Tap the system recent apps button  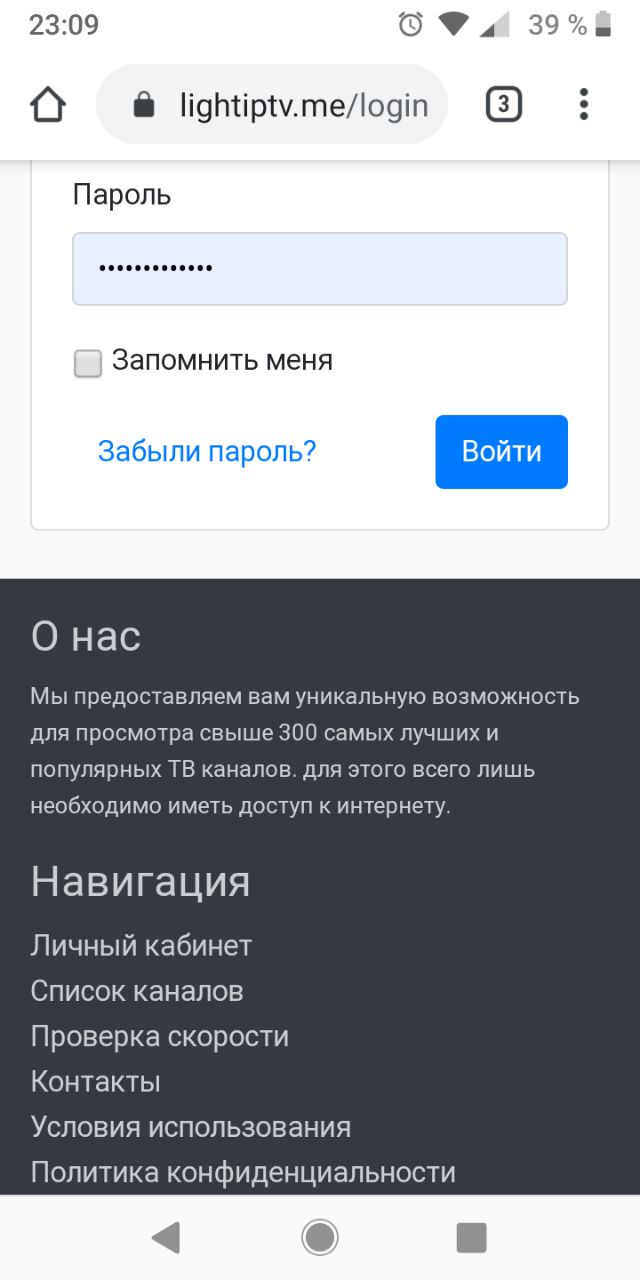coord(471,1238)
